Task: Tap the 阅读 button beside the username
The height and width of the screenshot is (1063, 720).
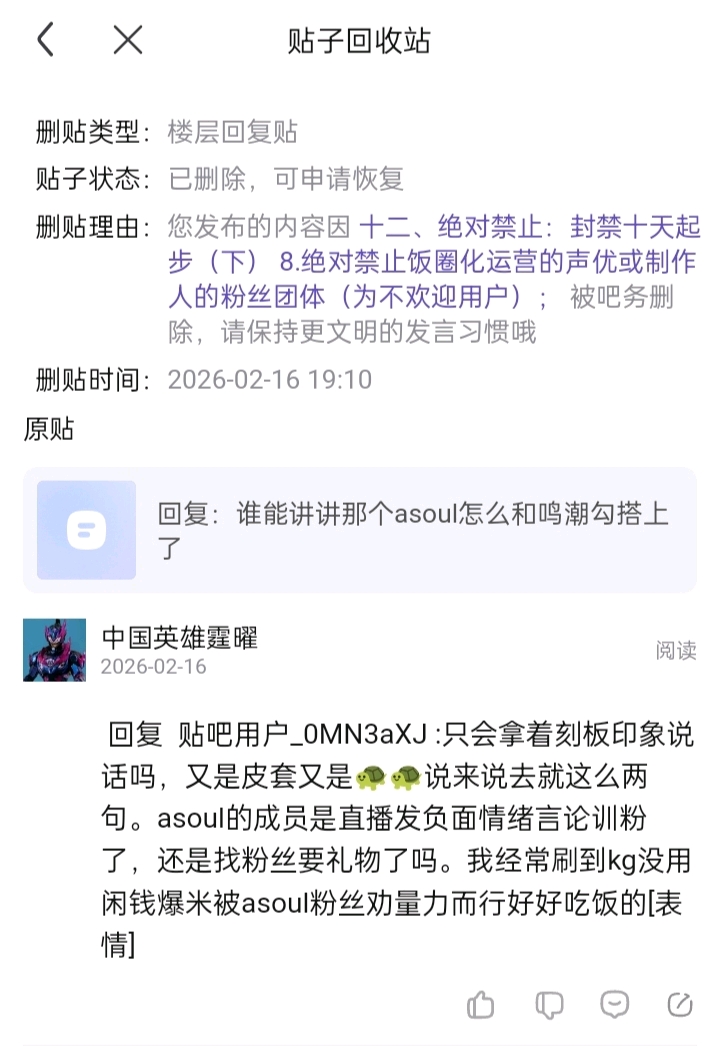Action: 675,650
